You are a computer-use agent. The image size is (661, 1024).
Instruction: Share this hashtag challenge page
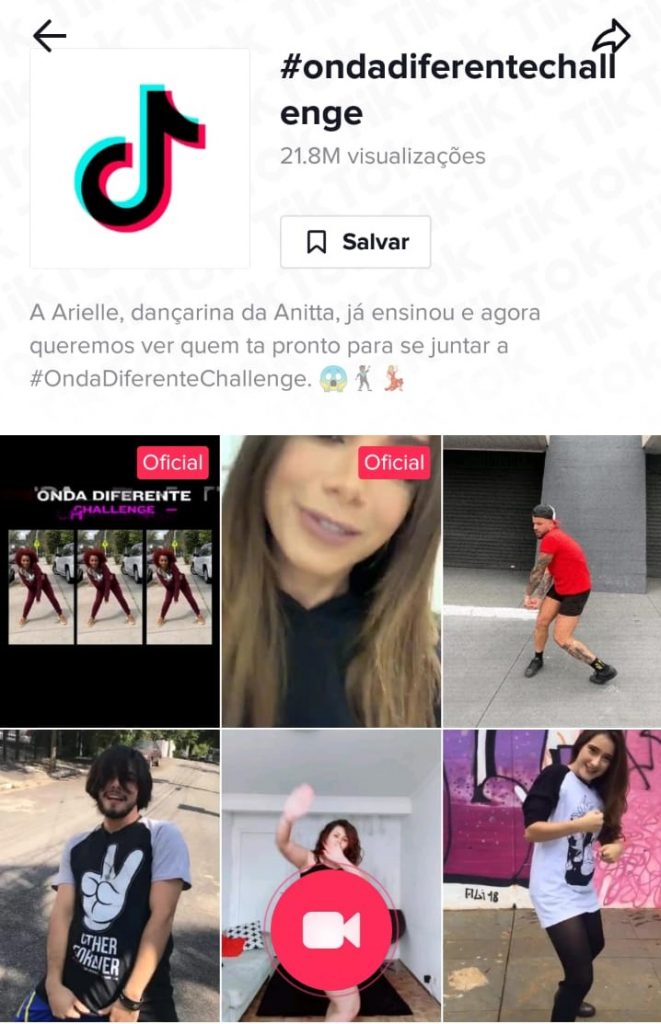click(611, 37)
